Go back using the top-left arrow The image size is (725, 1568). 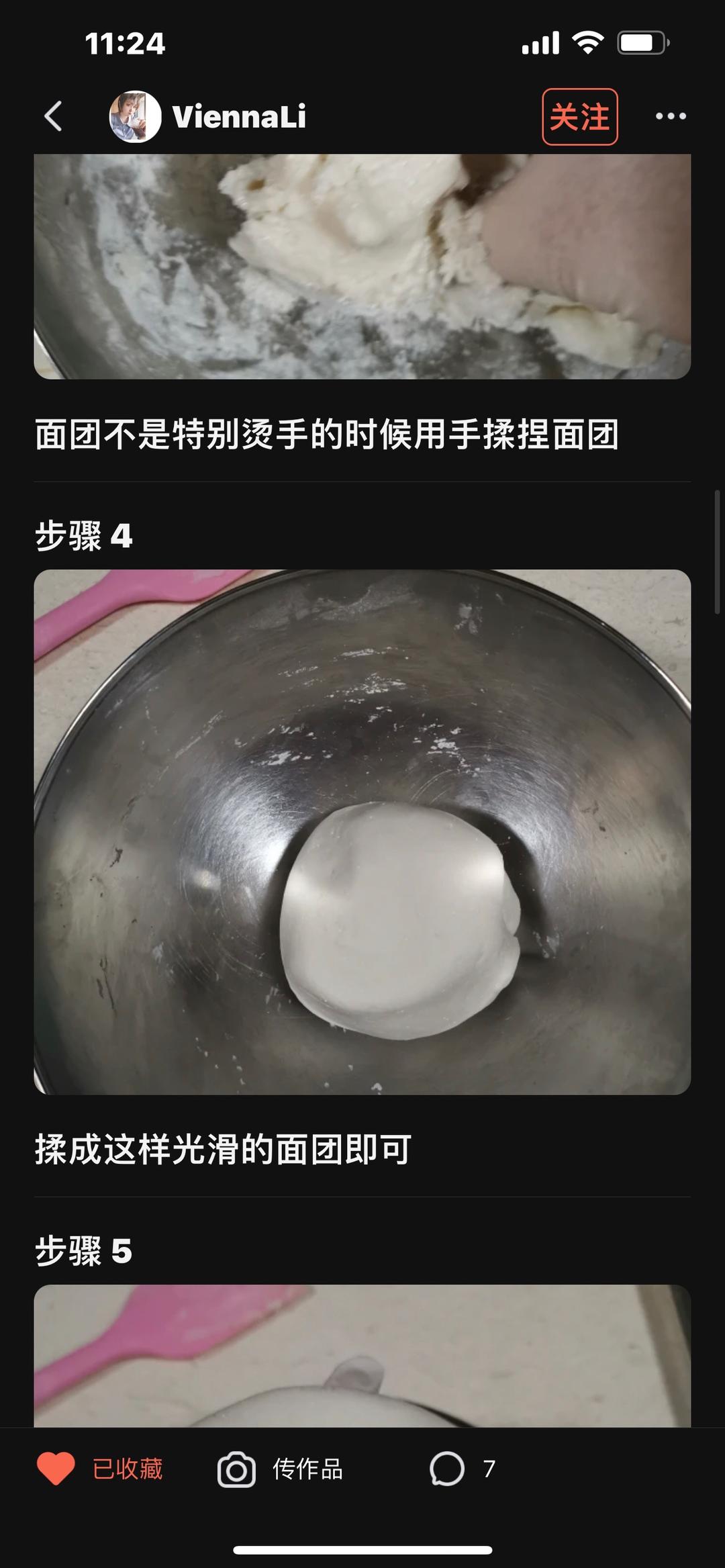[x=54, y=116]
